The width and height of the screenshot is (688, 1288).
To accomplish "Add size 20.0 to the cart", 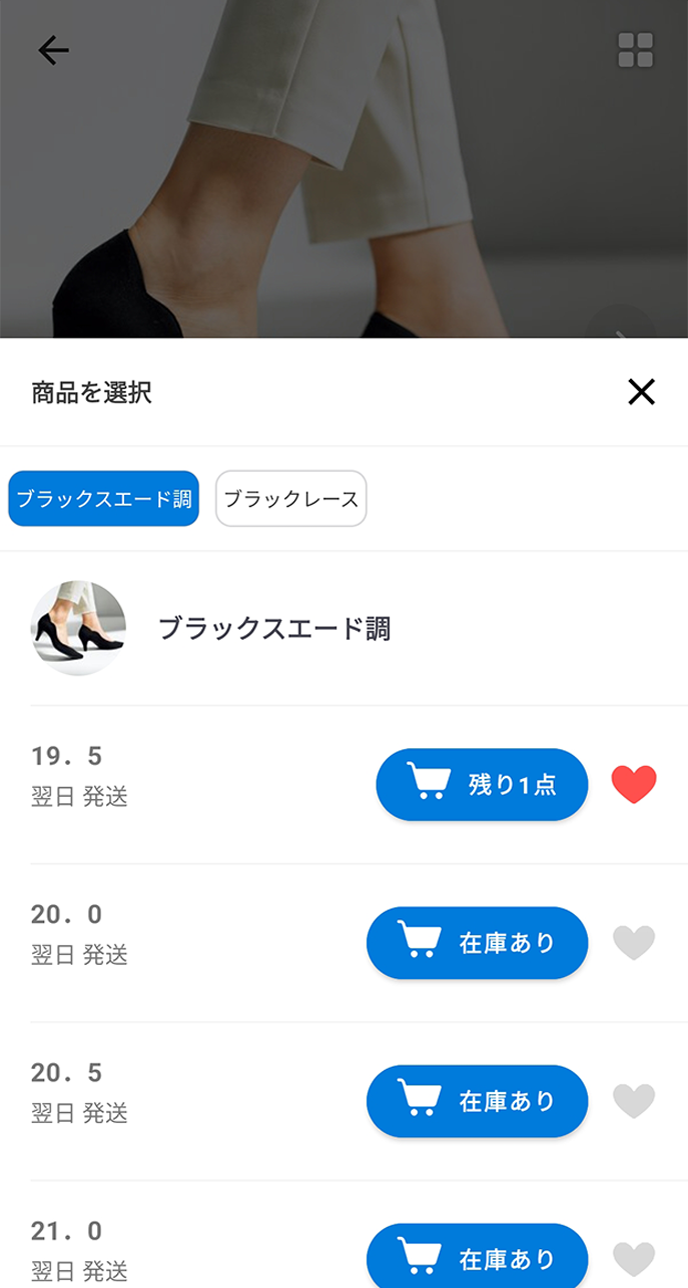I will click(477, 943).
